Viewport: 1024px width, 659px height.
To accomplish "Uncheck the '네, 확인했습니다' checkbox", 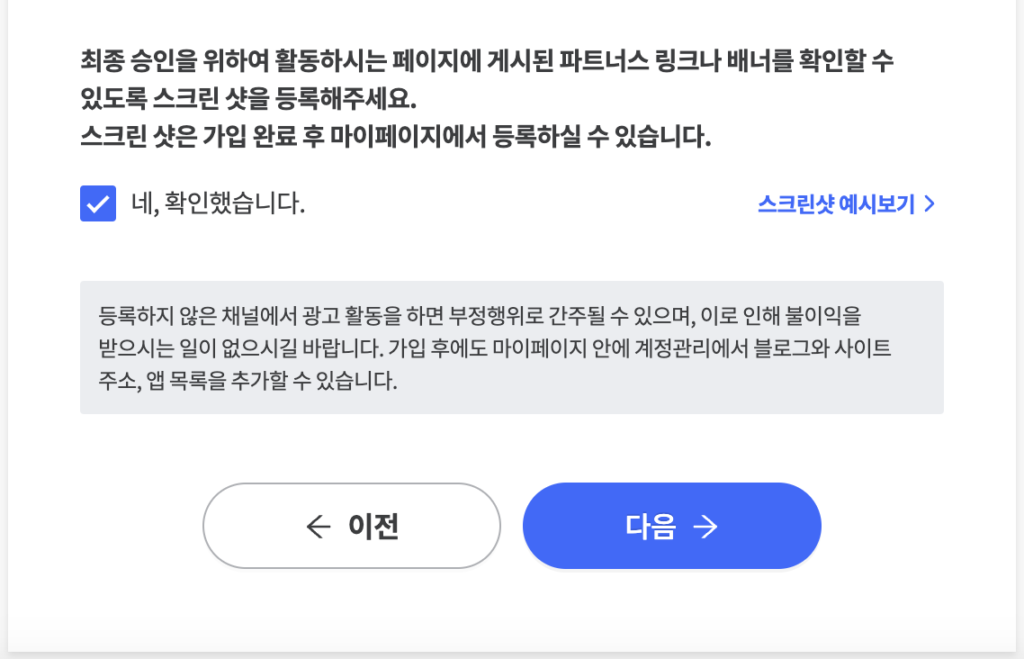I will pyautogui.click(x=98, y=204).
